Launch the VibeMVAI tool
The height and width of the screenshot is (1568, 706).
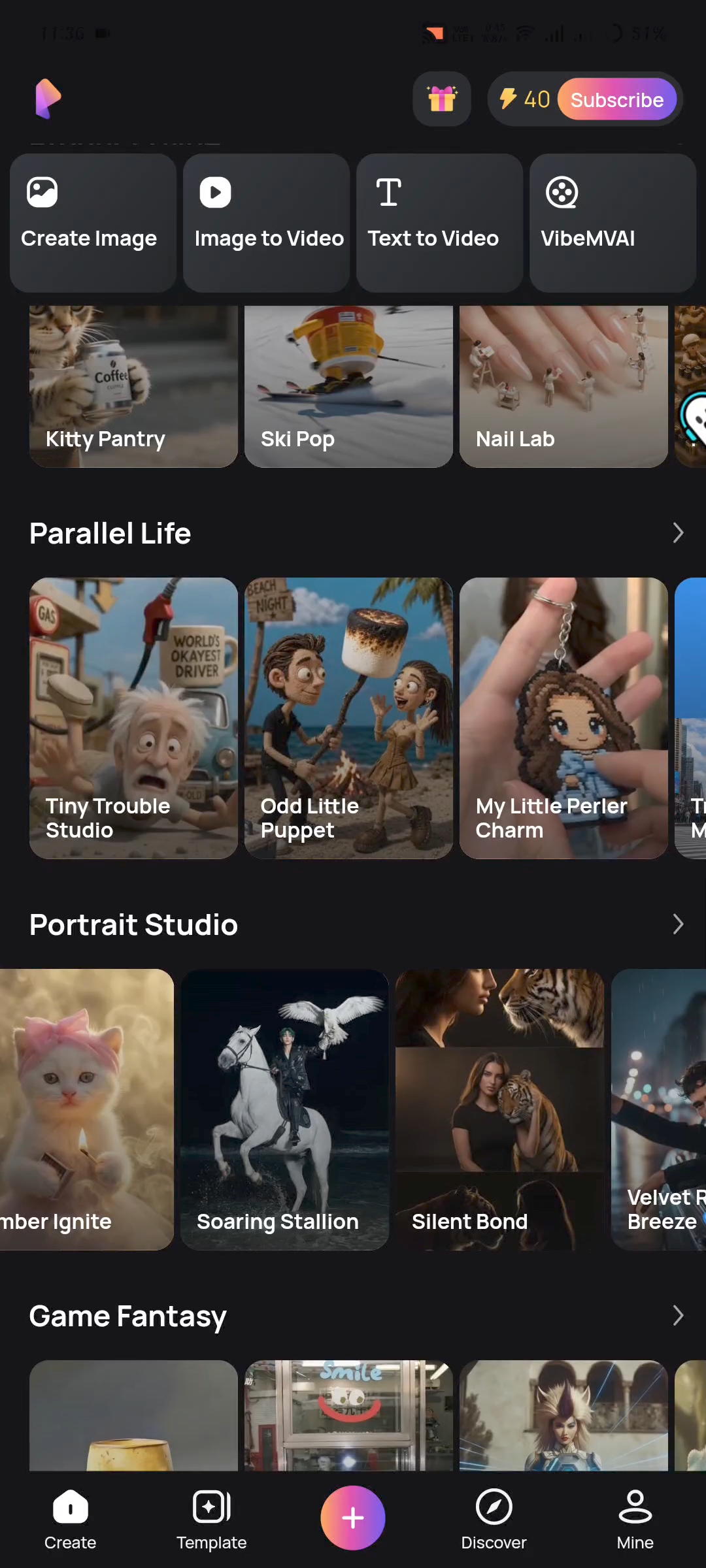point(613,223)
